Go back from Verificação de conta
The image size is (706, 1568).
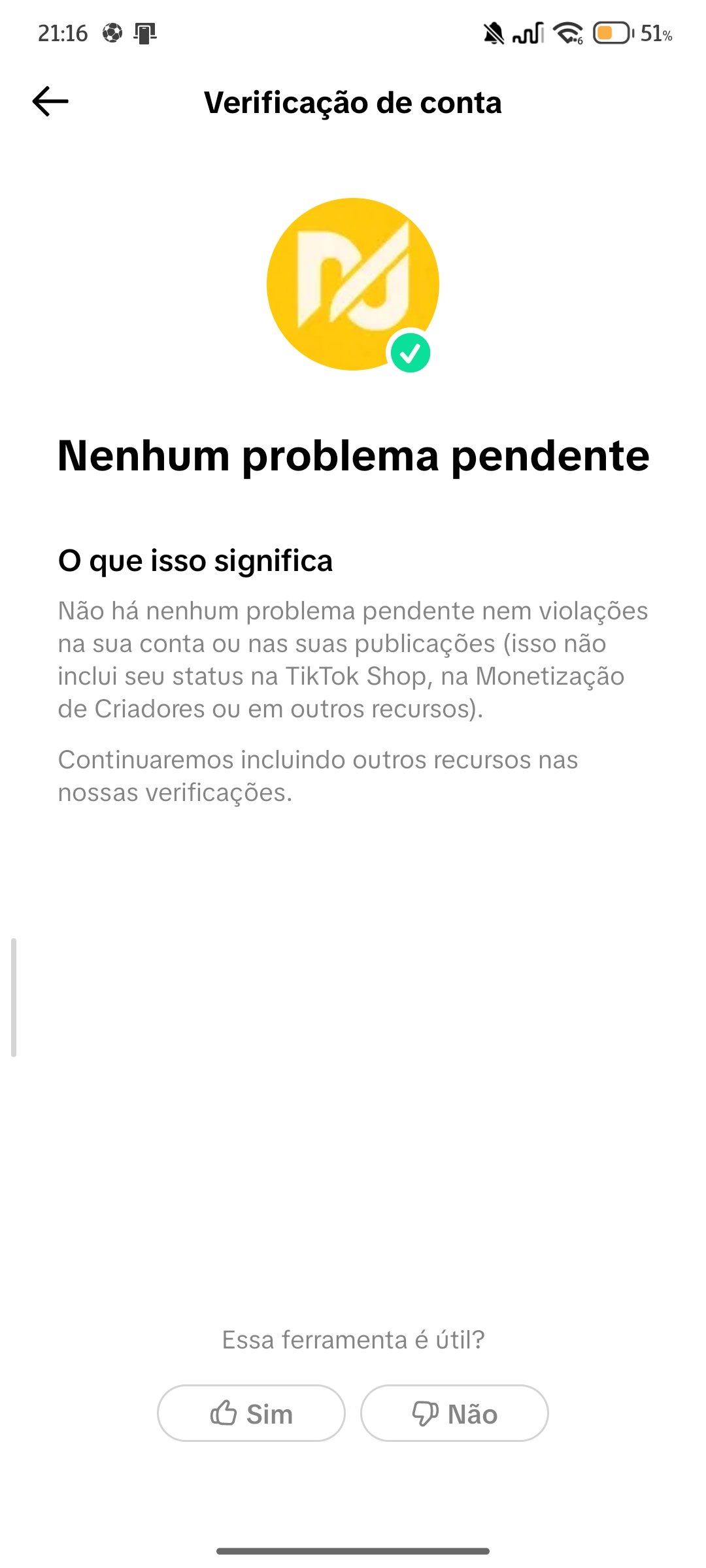pyautogui.click(x=50, y=102)
